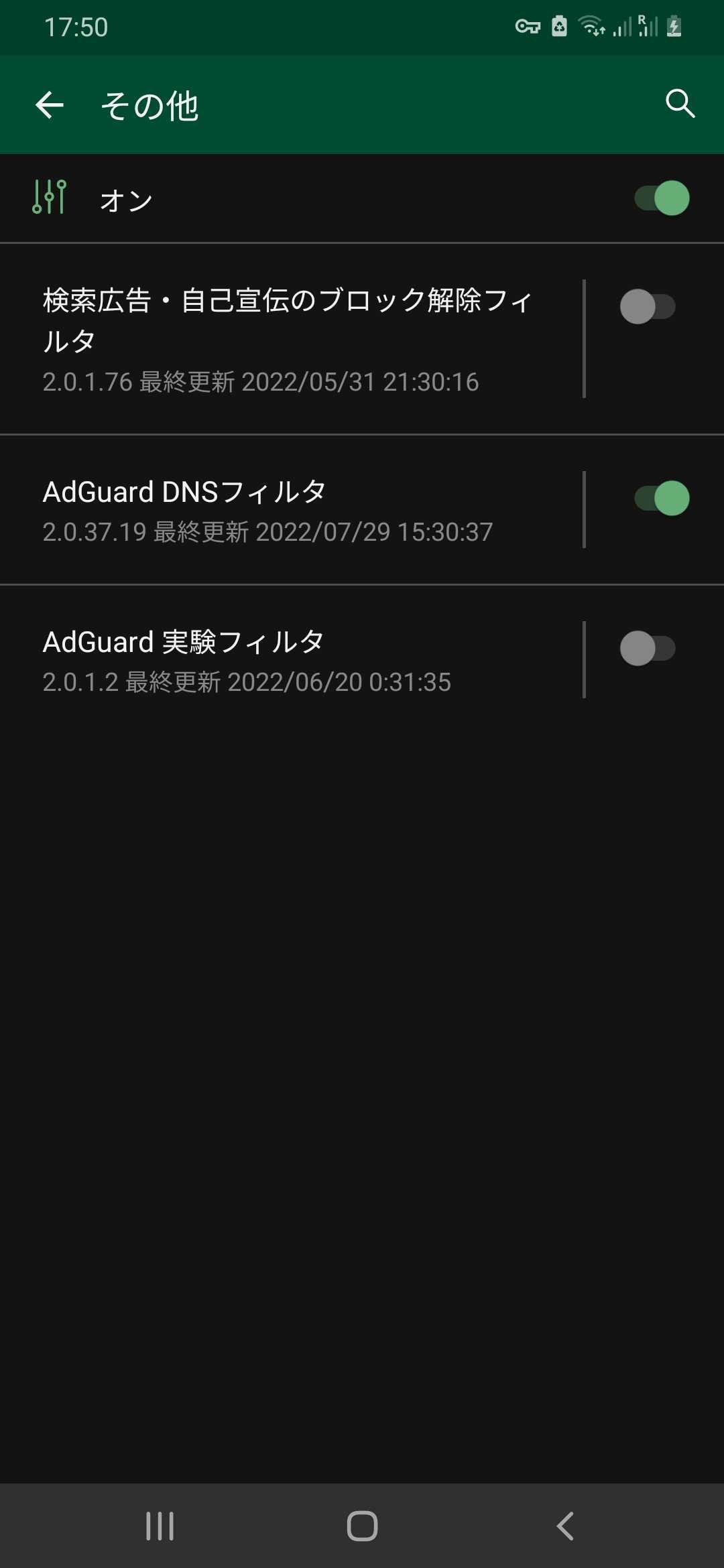Disable the AdGuard DNSフィルタ switch
Screen dimensions: 724x1568
(x=662, y=499)
